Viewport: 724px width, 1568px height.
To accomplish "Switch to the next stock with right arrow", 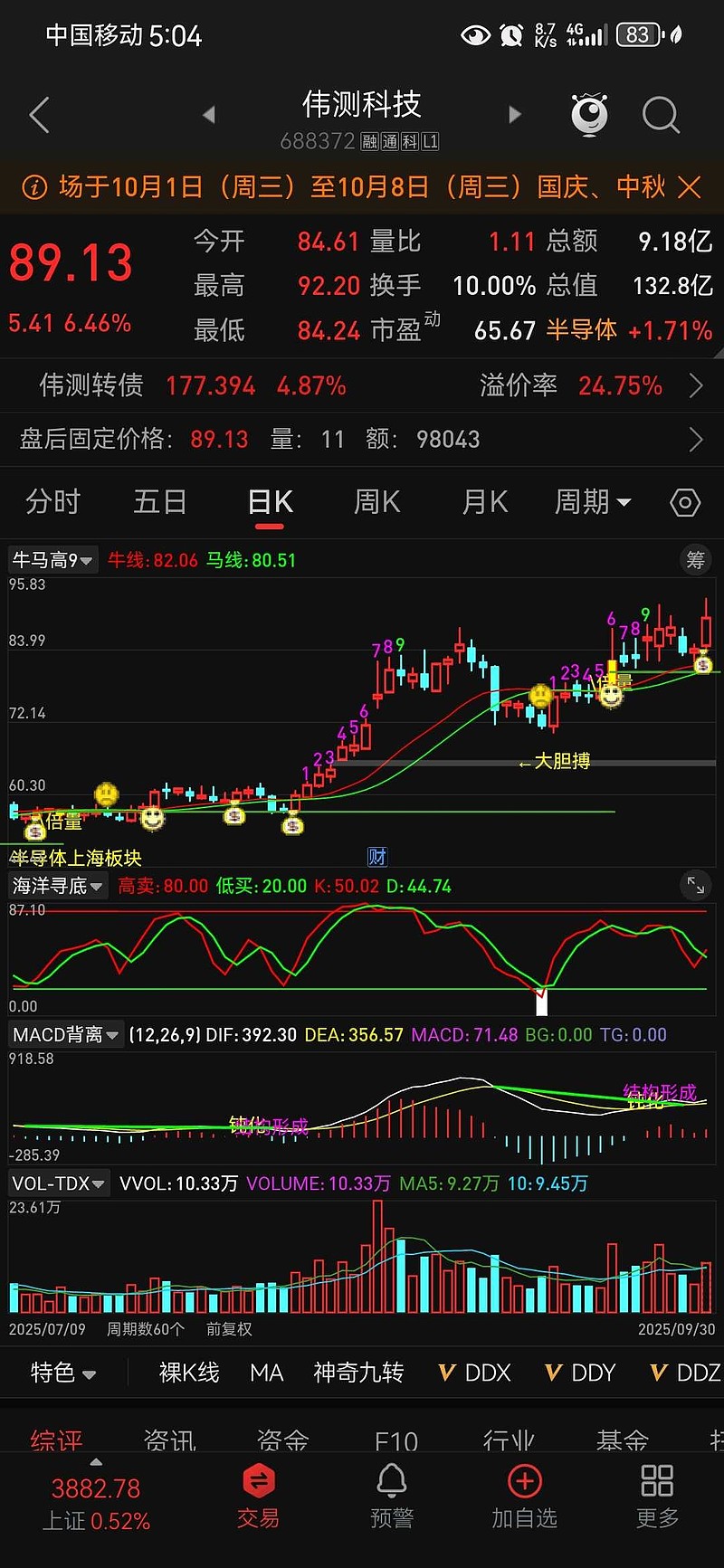I will [515, 115].
